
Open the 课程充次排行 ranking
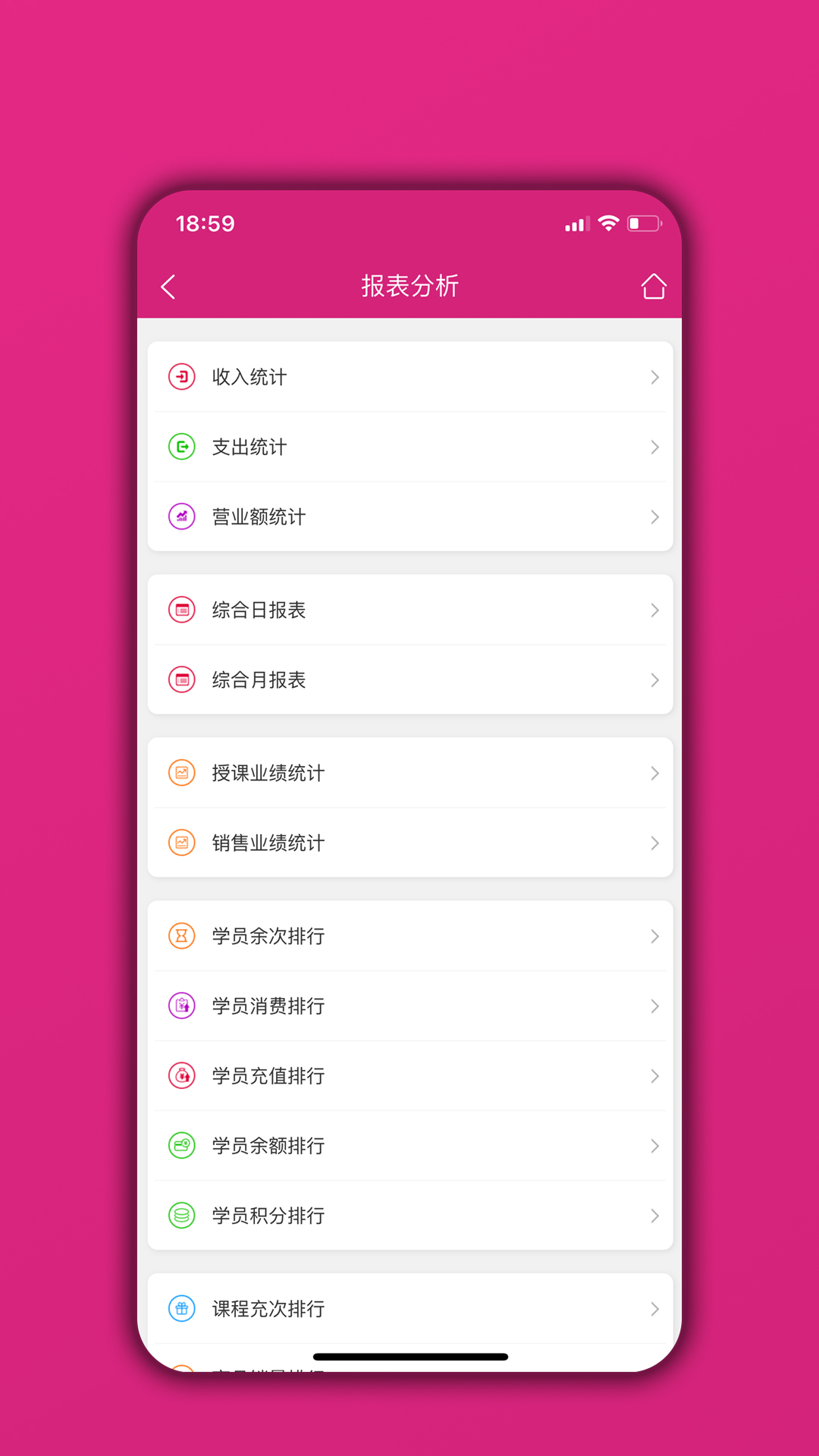(x=409, y=1309)
